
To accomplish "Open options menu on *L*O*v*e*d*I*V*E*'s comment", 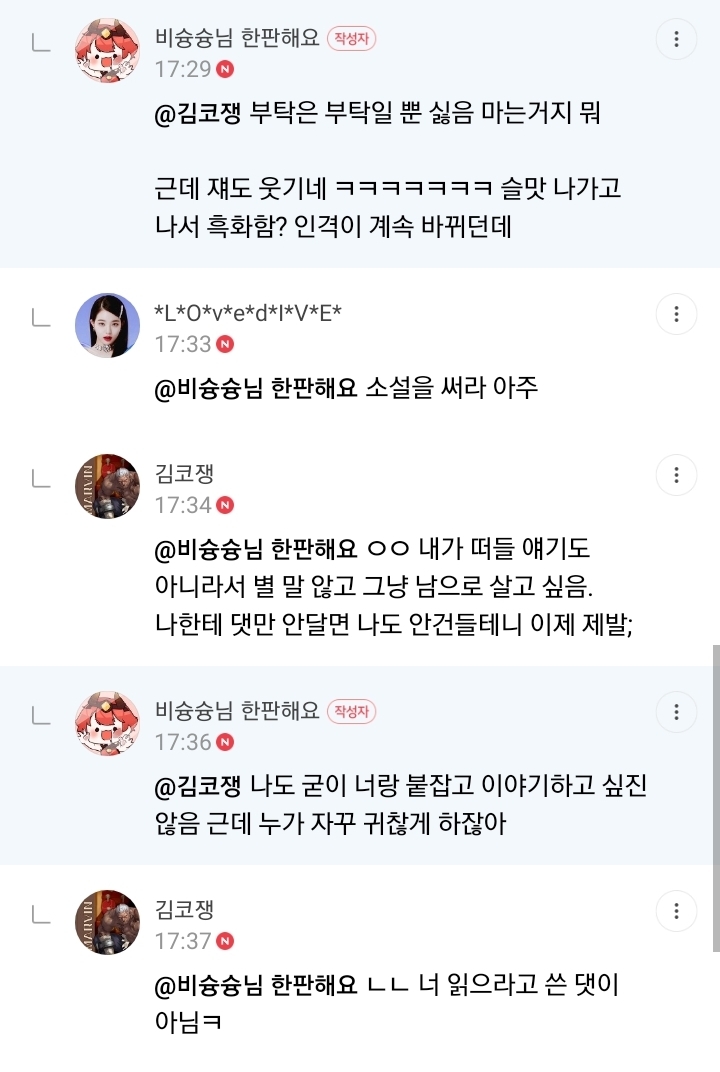I will point(676,314).
